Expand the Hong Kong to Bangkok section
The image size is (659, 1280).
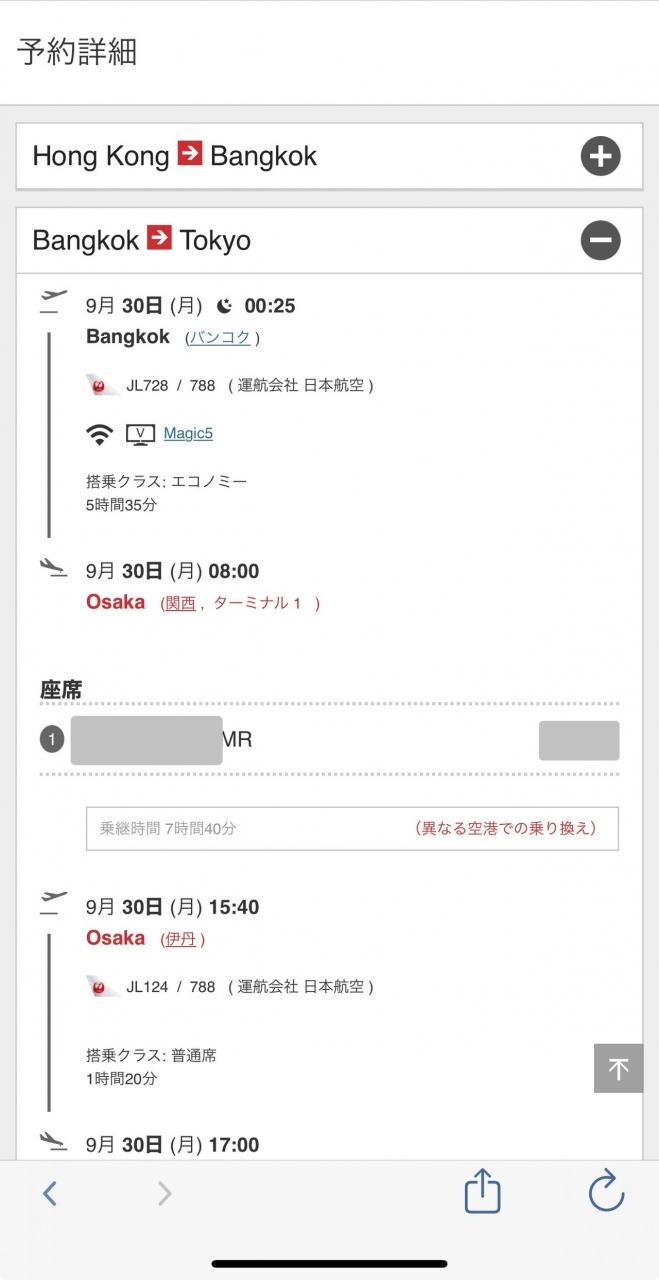pyautogui.click(x=601, y=156)
